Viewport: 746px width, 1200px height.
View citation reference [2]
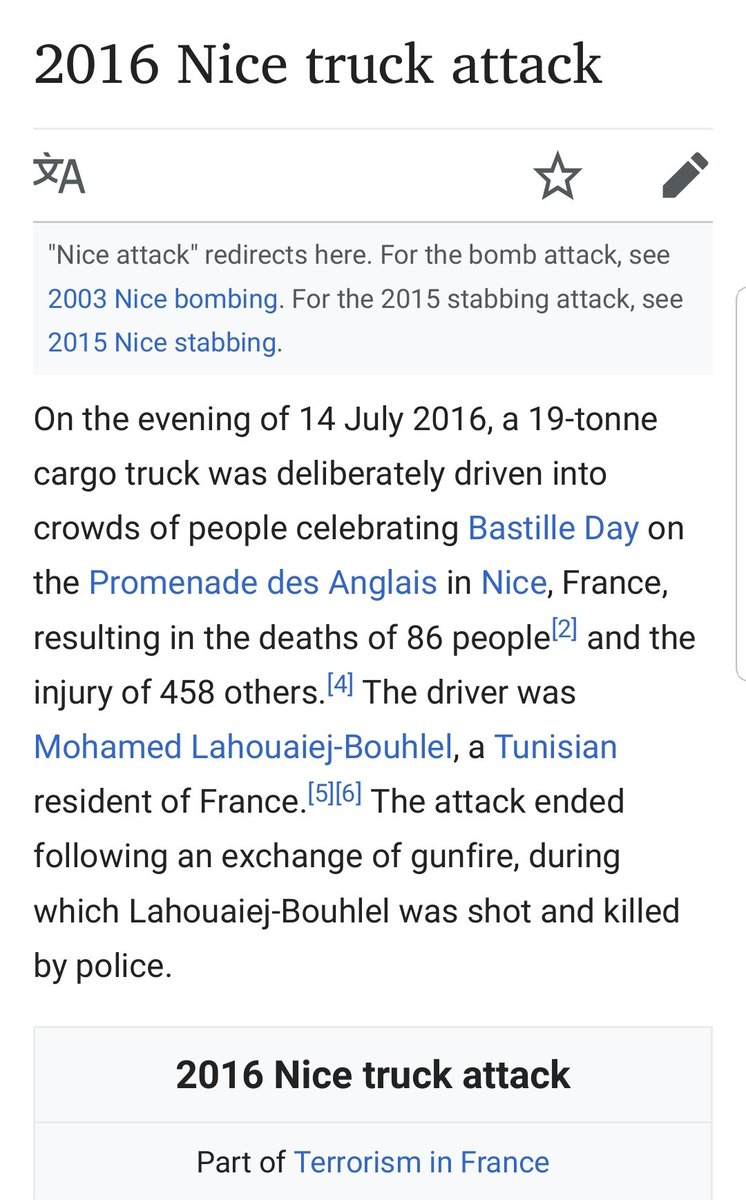point(565,630)
